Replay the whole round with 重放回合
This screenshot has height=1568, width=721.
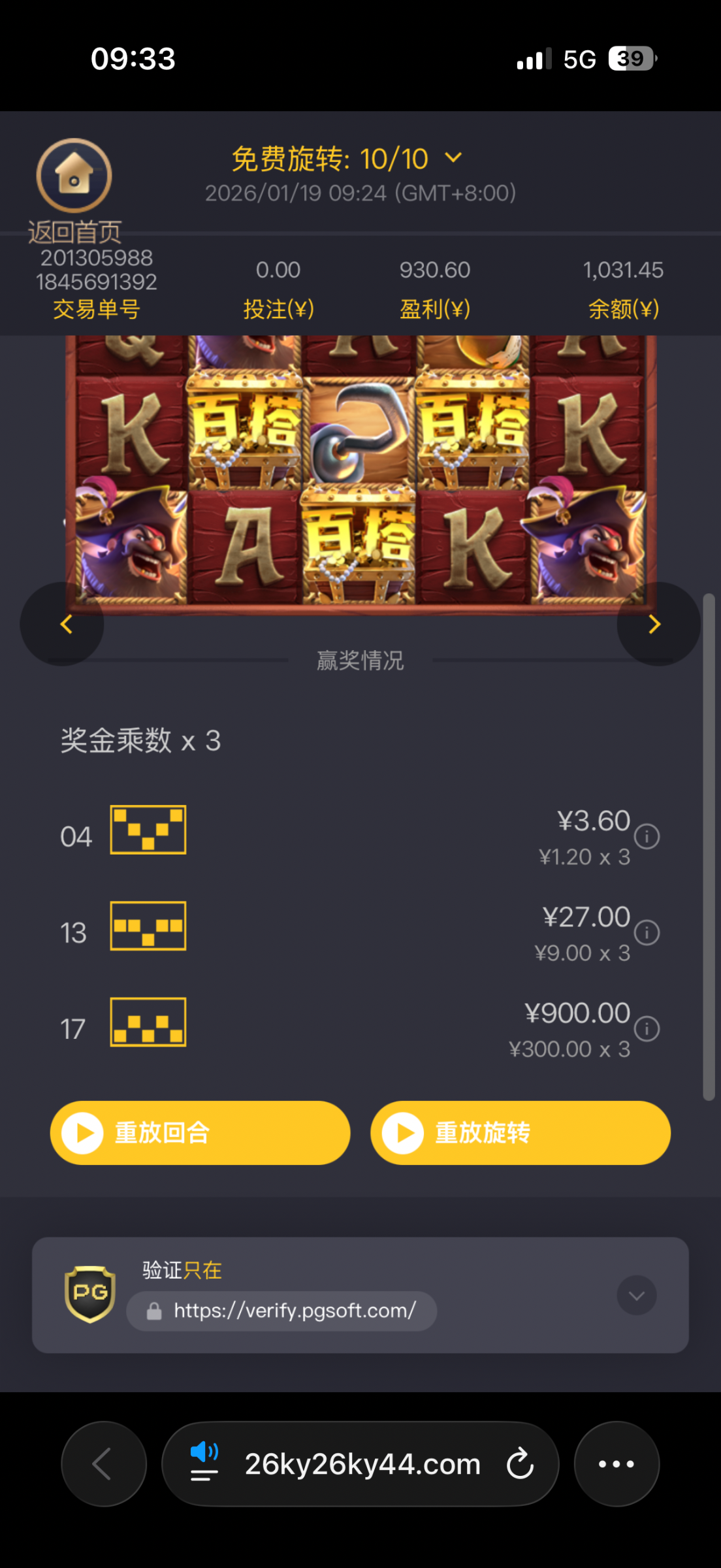(200, 1132)
